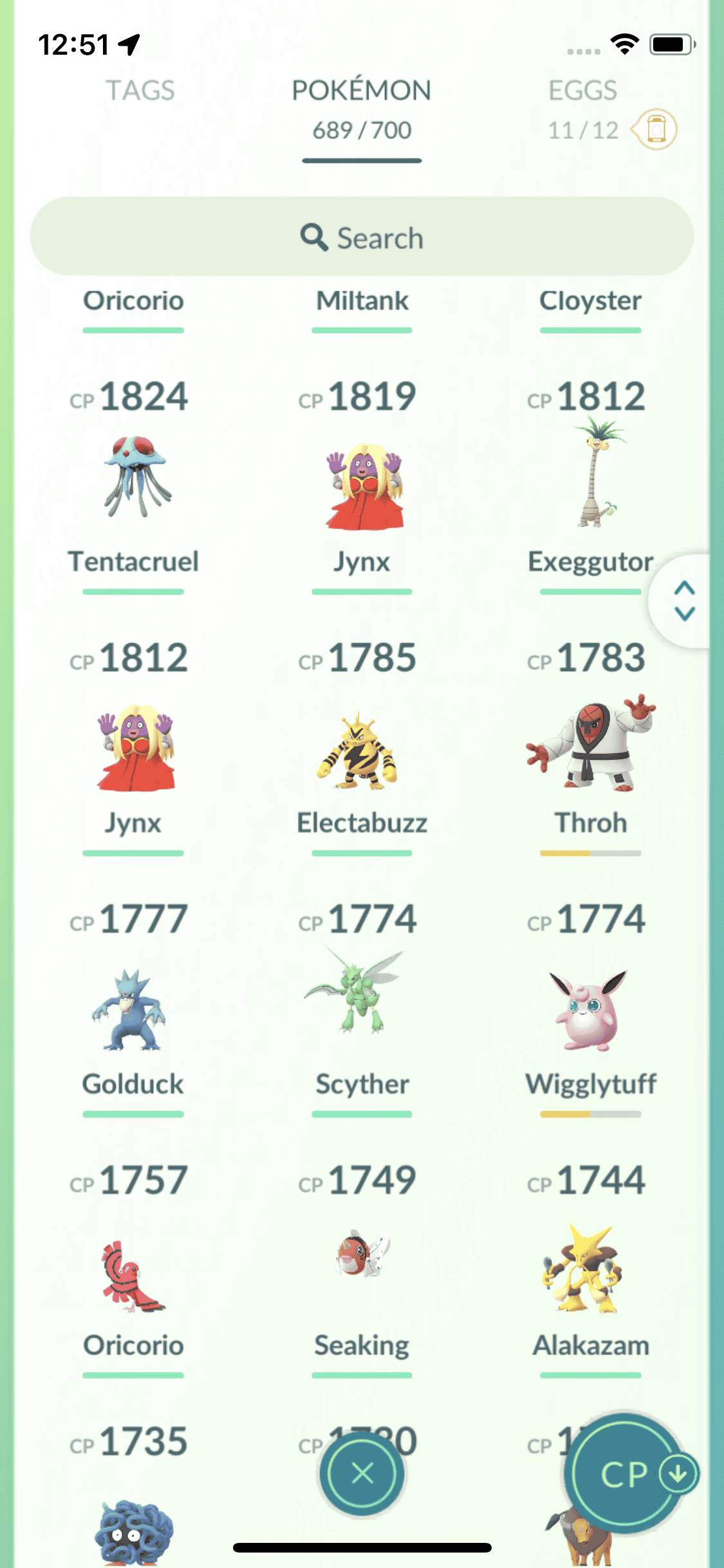This screenshot has height=1568, width=724.
Task: Open Jynx with CP 1812
Action: pyautogui.click(x=134, y=747)
